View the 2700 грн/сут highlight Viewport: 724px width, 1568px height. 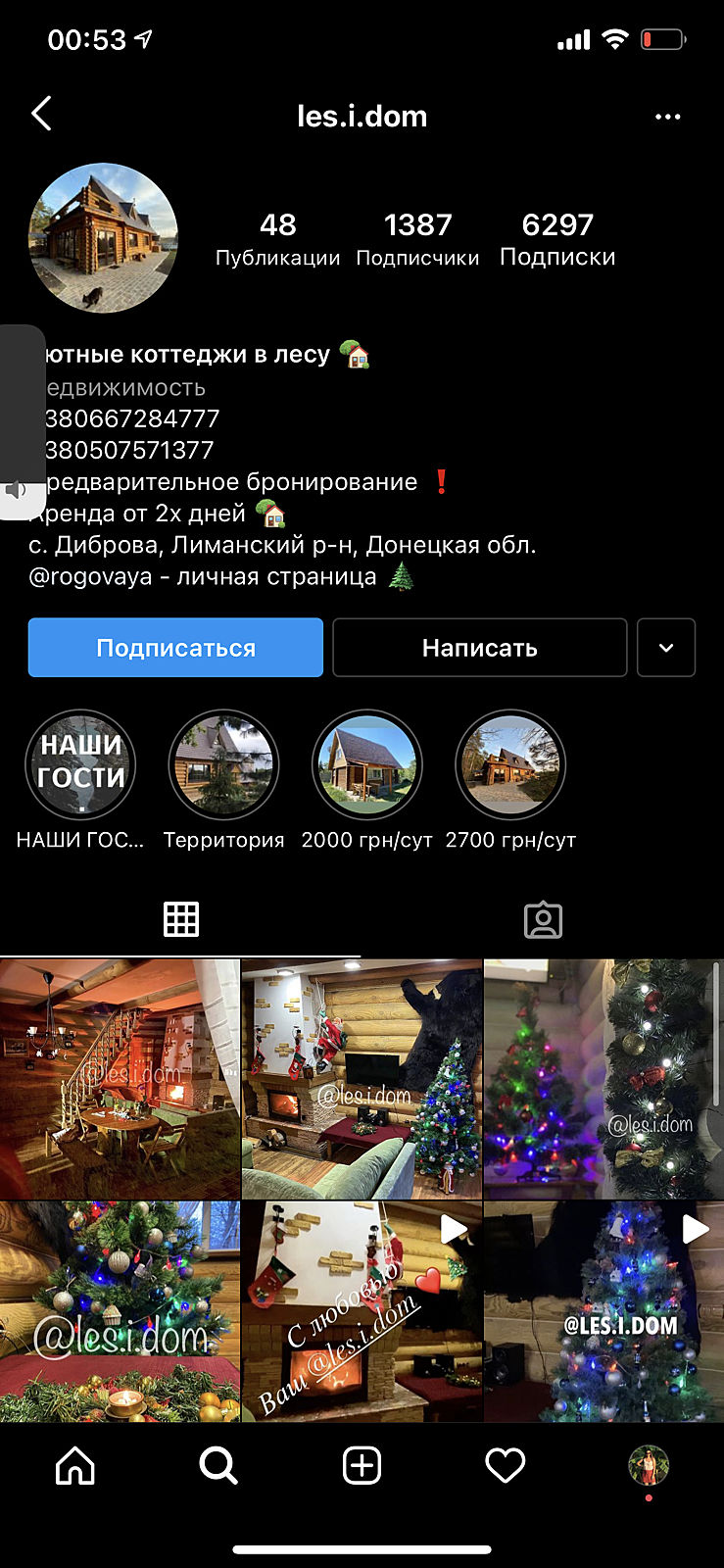click(x=510, y=765)
